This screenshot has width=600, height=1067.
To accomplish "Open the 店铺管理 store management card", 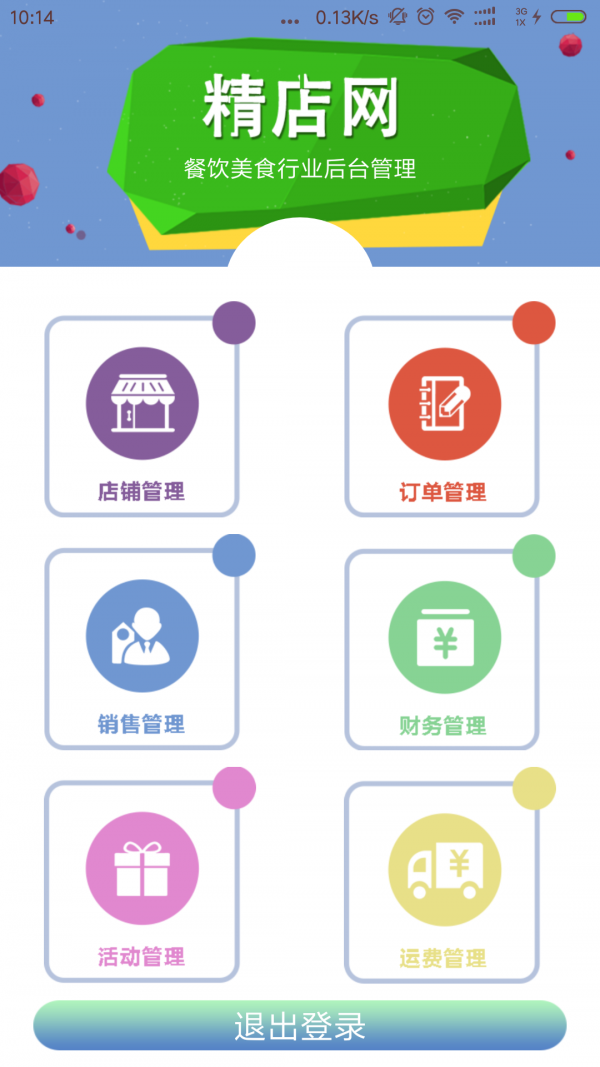I will [x=141, y=416].
